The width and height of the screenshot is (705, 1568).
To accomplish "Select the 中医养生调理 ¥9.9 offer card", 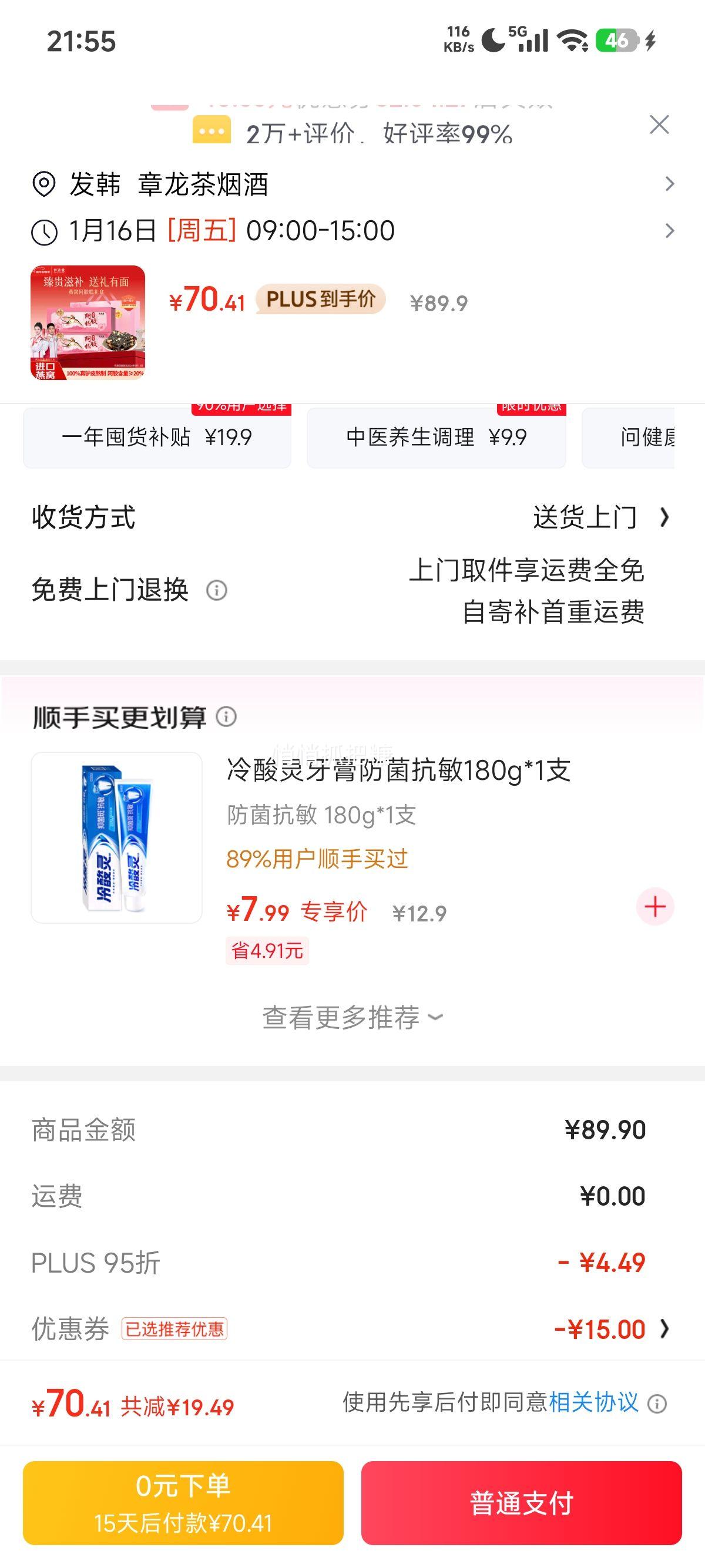I will click(436, 437).
